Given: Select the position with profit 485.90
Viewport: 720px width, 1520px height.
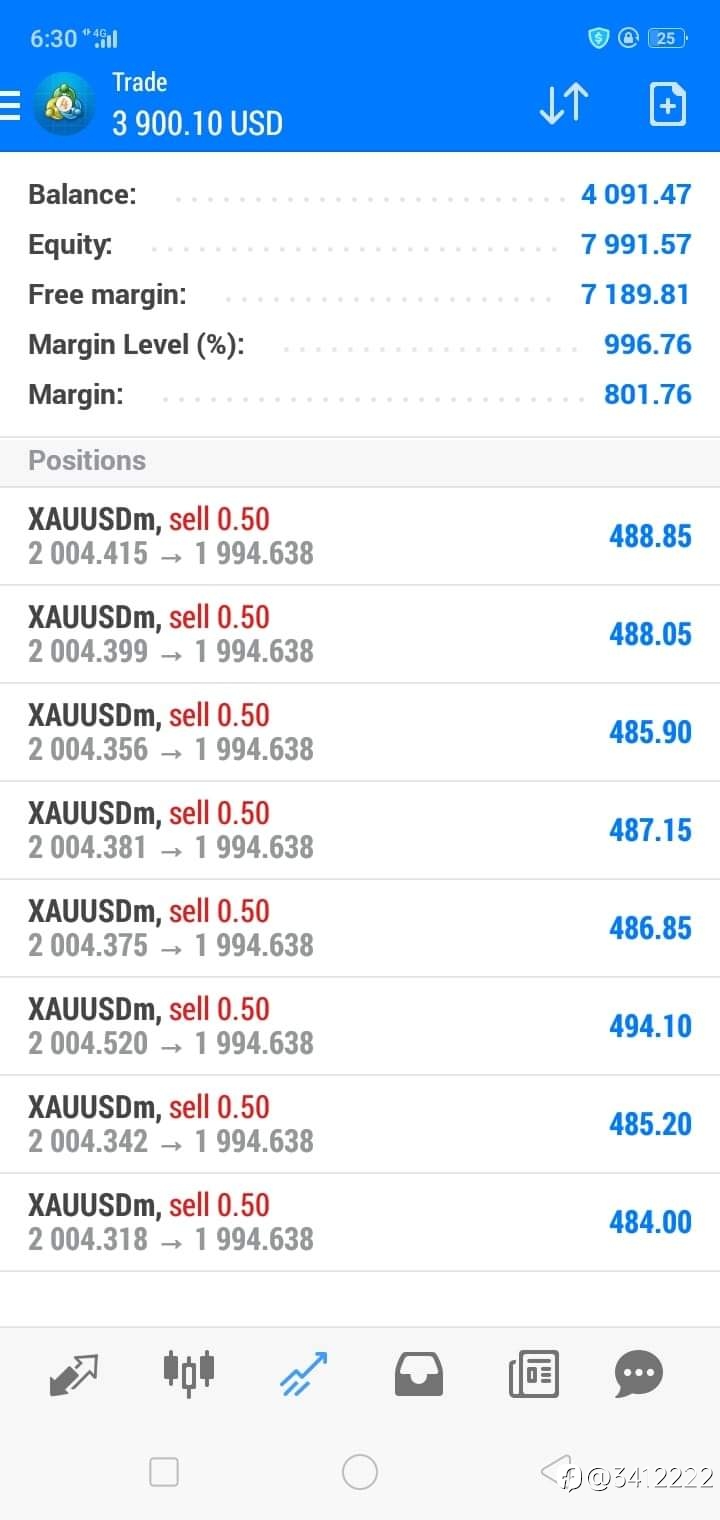Looking at the screenshot, I should tap(360, 732).
